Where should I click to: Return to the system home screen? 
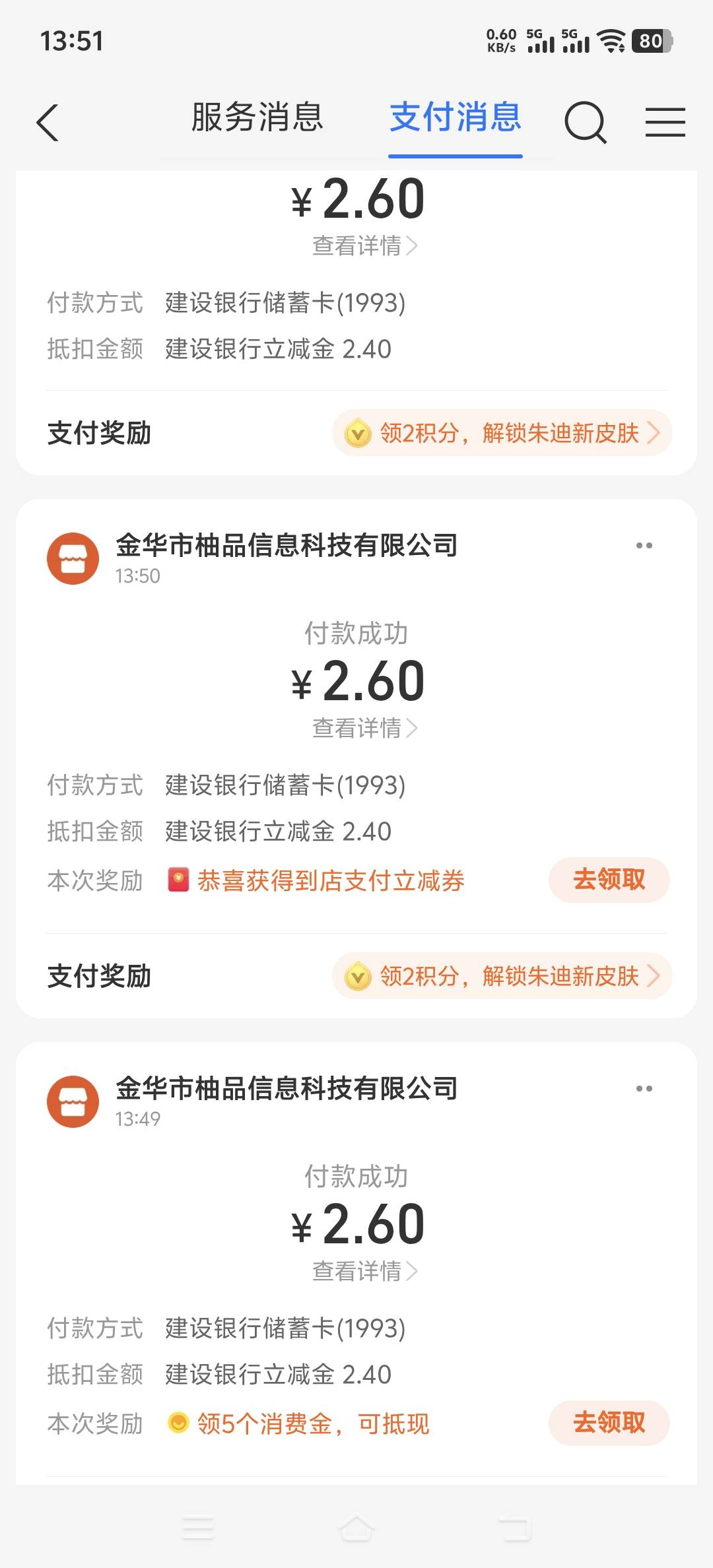click(356, 1527)
